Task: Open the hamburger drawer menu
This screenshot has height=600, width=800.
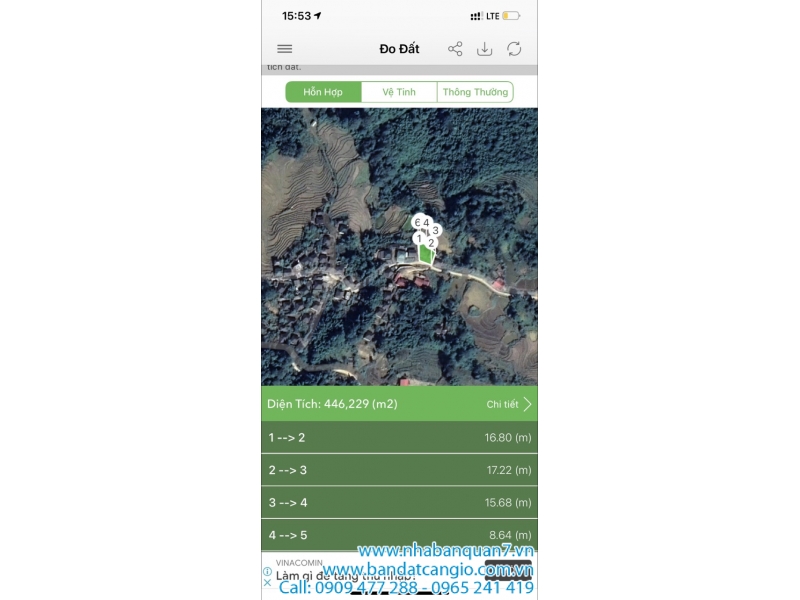Action: (x=285, y=49)
